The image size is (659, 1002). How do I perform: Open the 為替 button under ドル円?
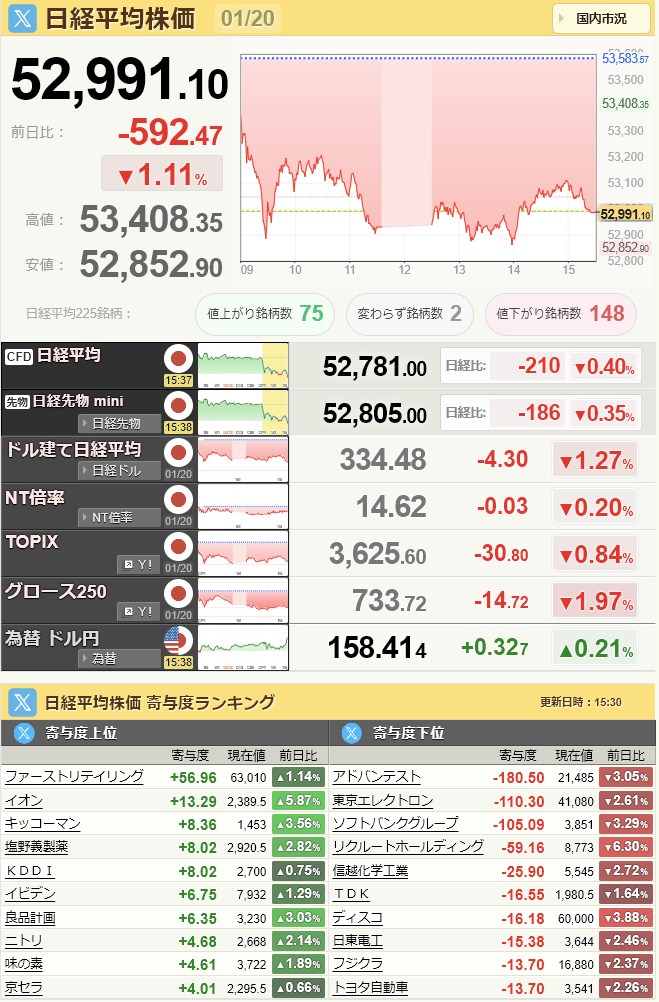[118, 658]
